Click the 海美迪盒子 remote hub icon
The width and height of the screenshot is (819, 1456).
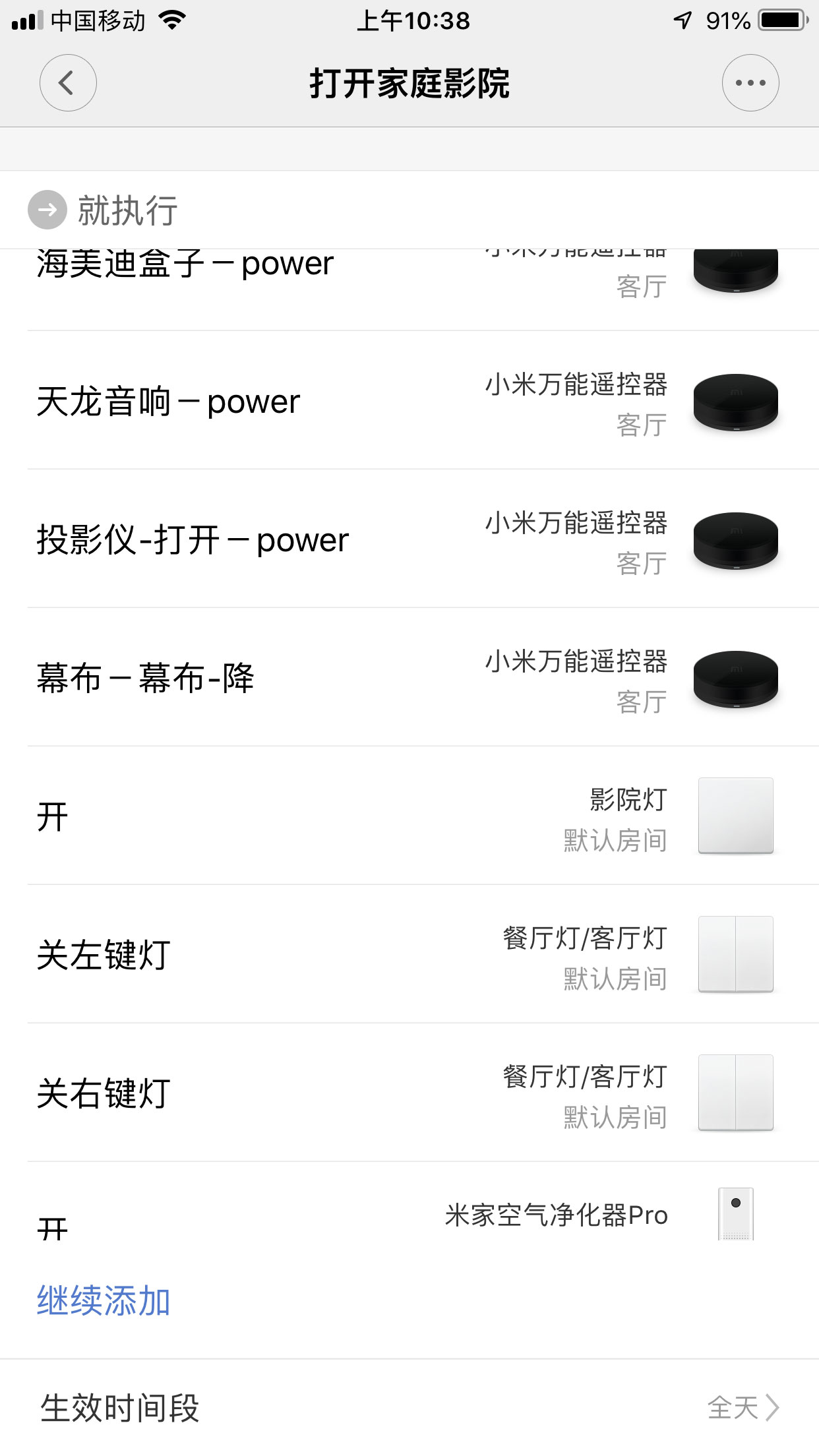click(735, 272)
